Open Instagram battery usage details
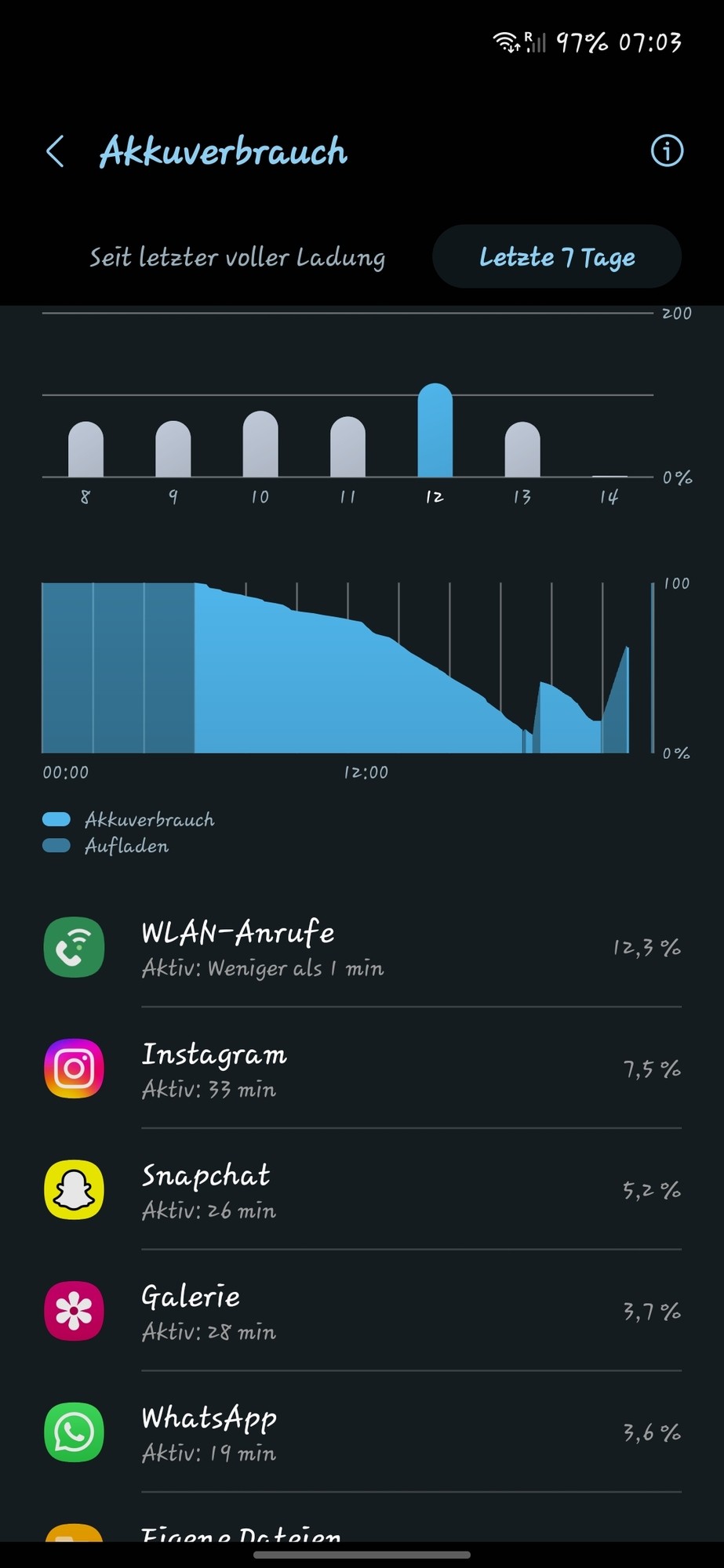The width and height of the screenshot is (724, 1568). point(362,1069)
